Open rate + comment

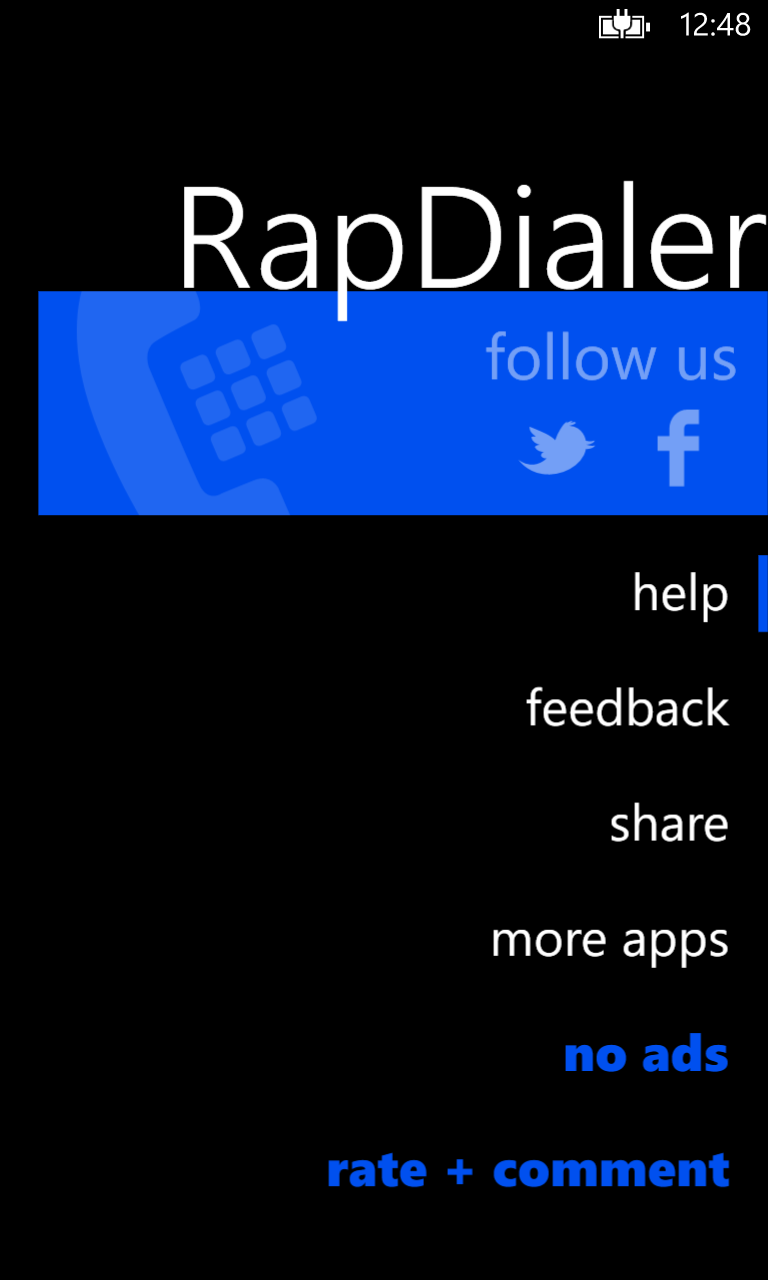click(x=528, y=1170)
